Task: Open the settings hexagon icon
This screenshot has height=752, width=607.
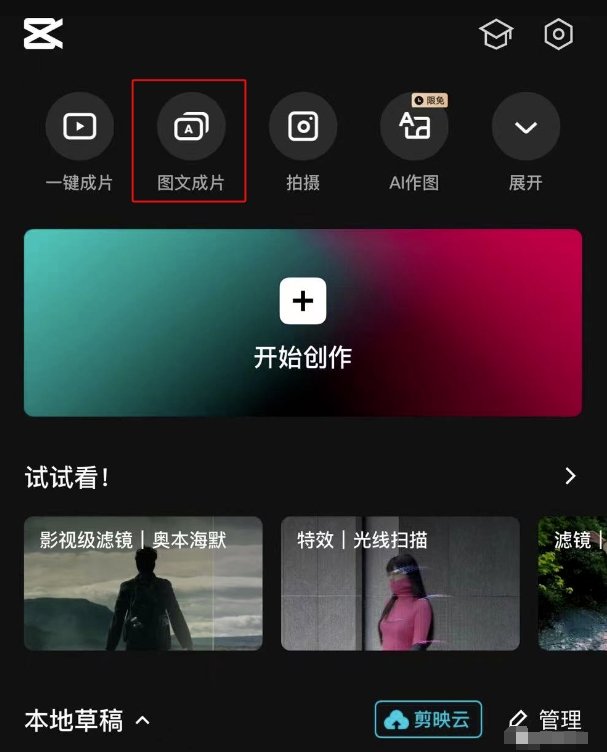Action: (558, 35)
